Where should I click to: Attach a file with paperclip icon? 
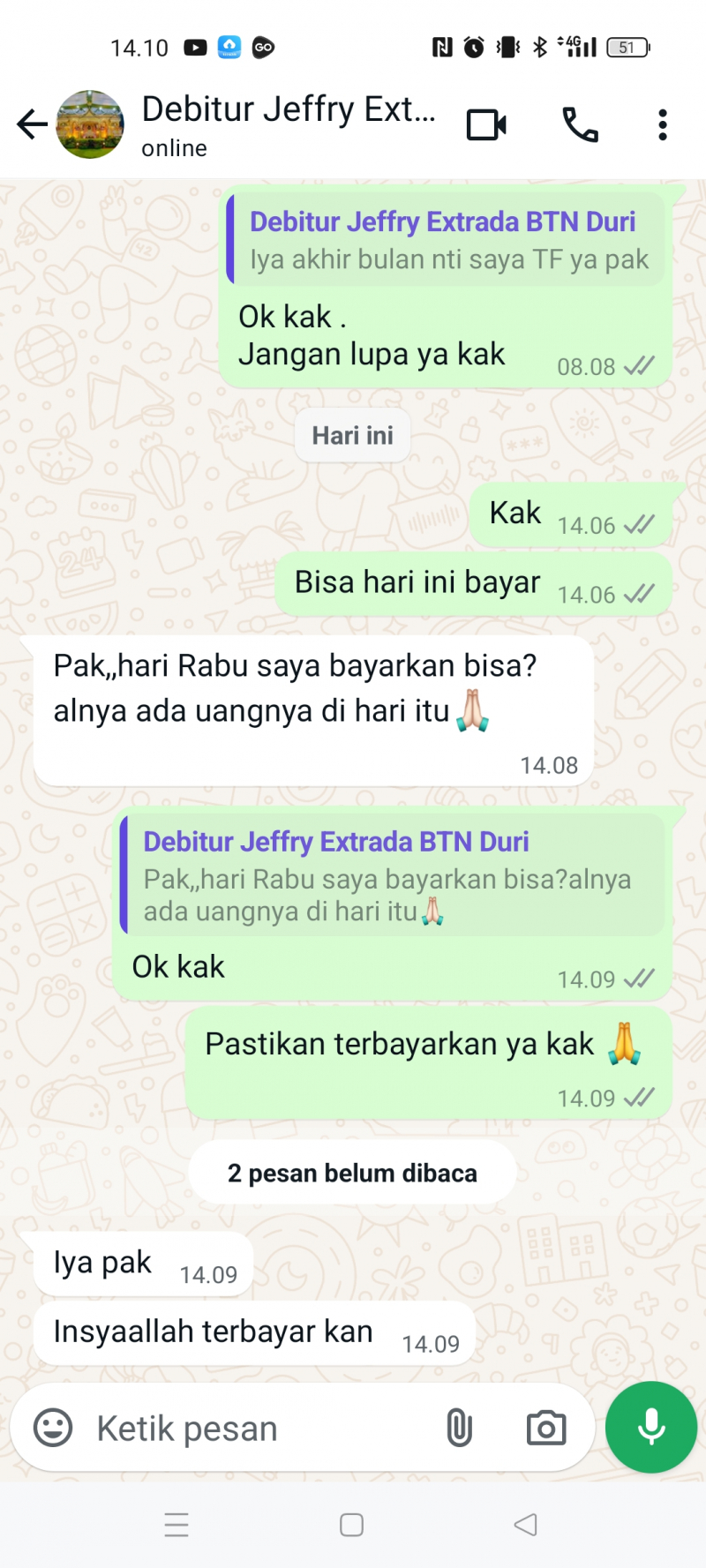pyautogui.click(x=459, y=1427)
